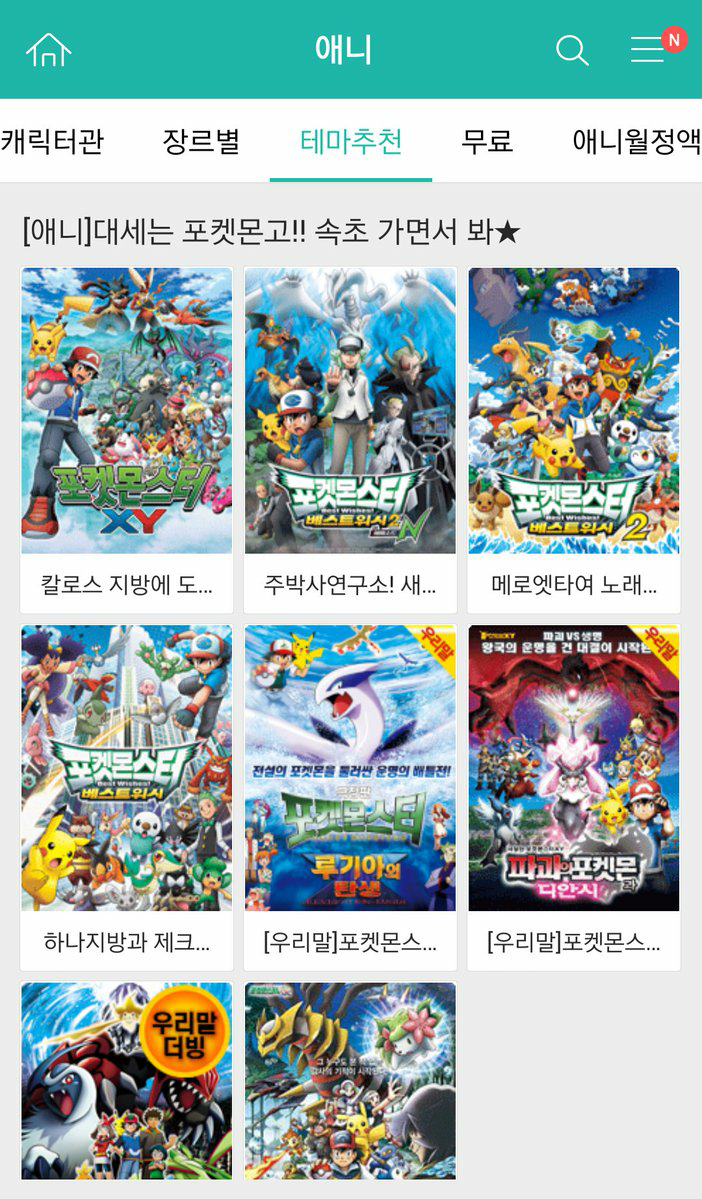Screen dimensions: 702x1199
Task: Open the hamburger menu with N badge
Action: pyautogui.click(x=649, y=49)
